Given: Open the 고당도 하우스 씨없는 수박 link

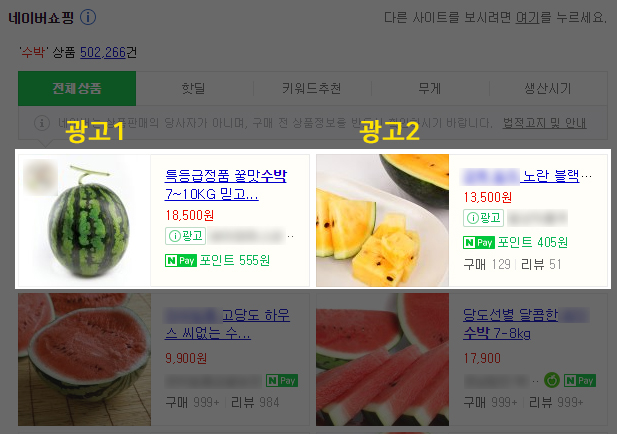Looking at the screenshot, I should (227, 324).
